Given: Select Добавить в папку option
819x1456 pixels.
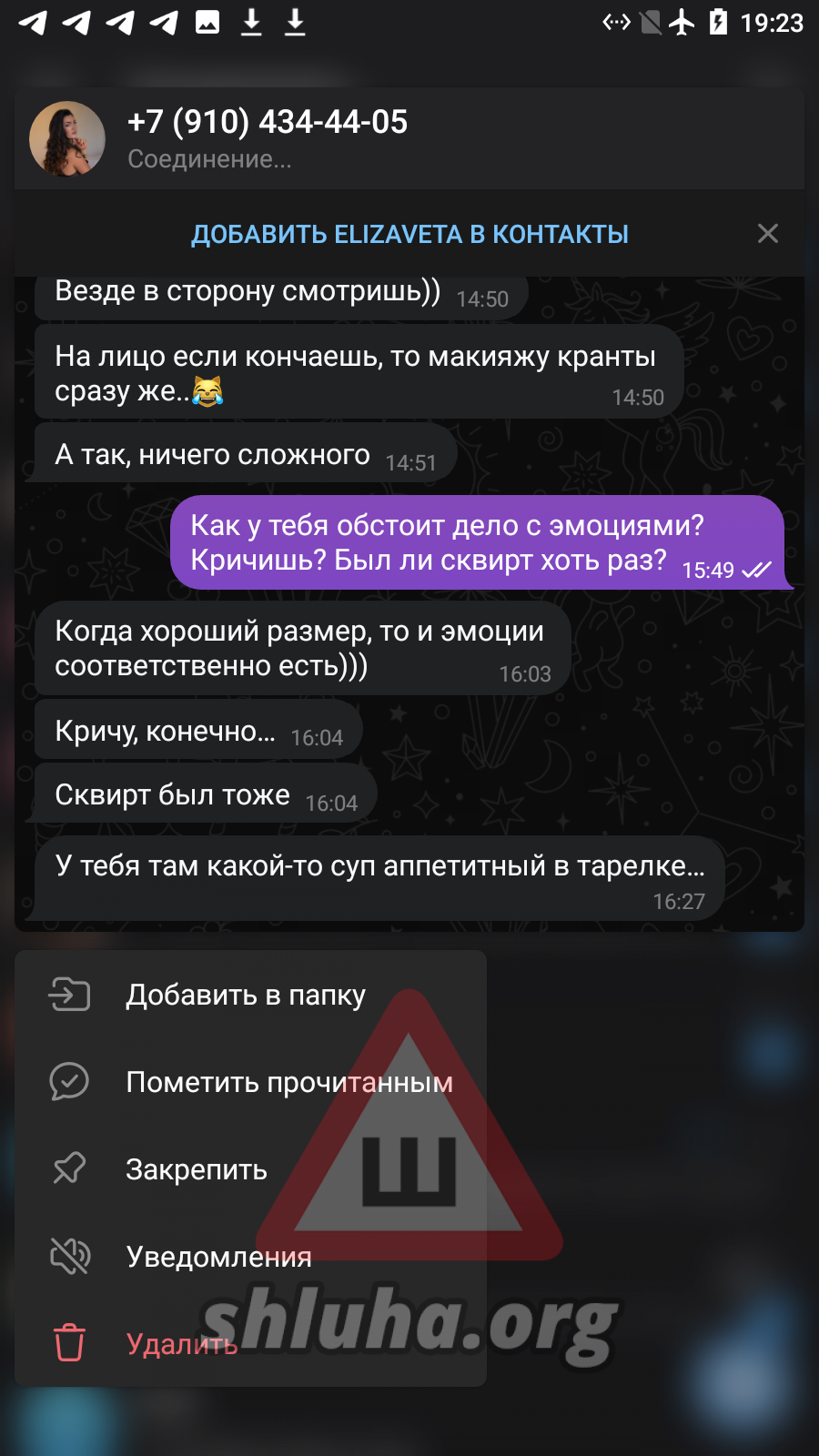Looking at the screenshot, I should pos(246,995).
